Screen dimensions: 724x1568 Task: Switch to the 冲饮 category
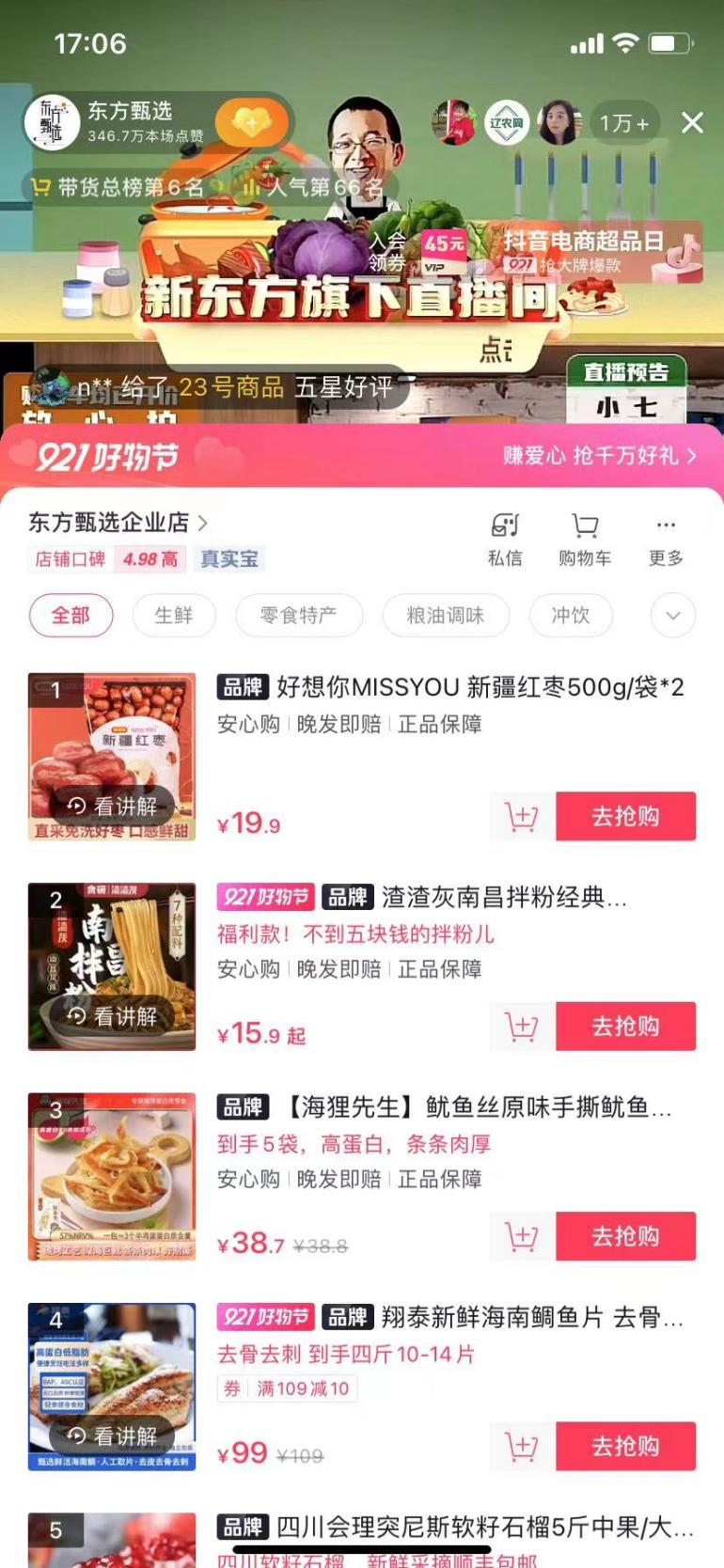(x=570, y=616)
